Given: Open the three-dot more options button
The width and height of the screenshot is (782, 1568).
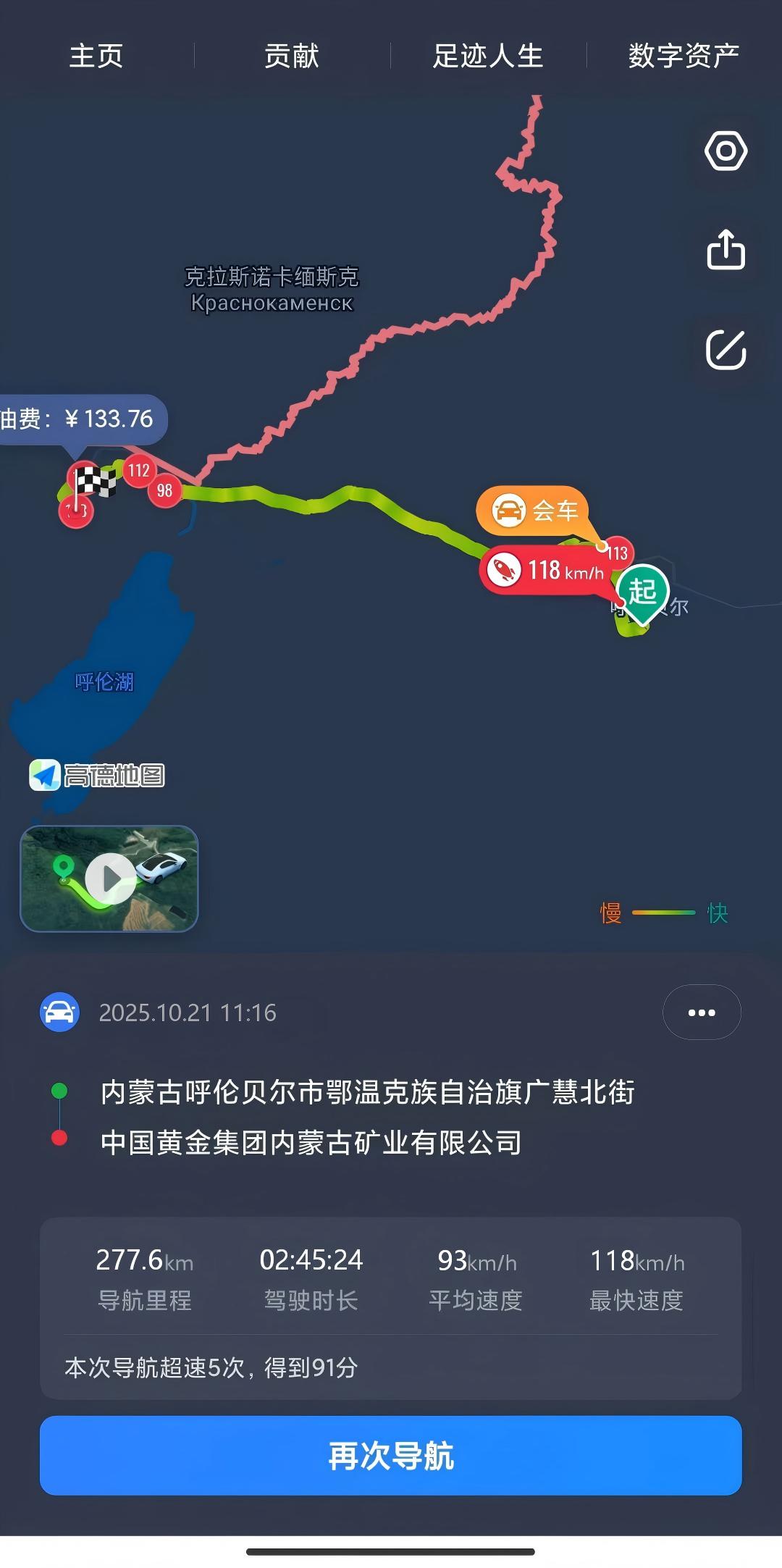Looking at the screenshot, I should point(701,1013).
